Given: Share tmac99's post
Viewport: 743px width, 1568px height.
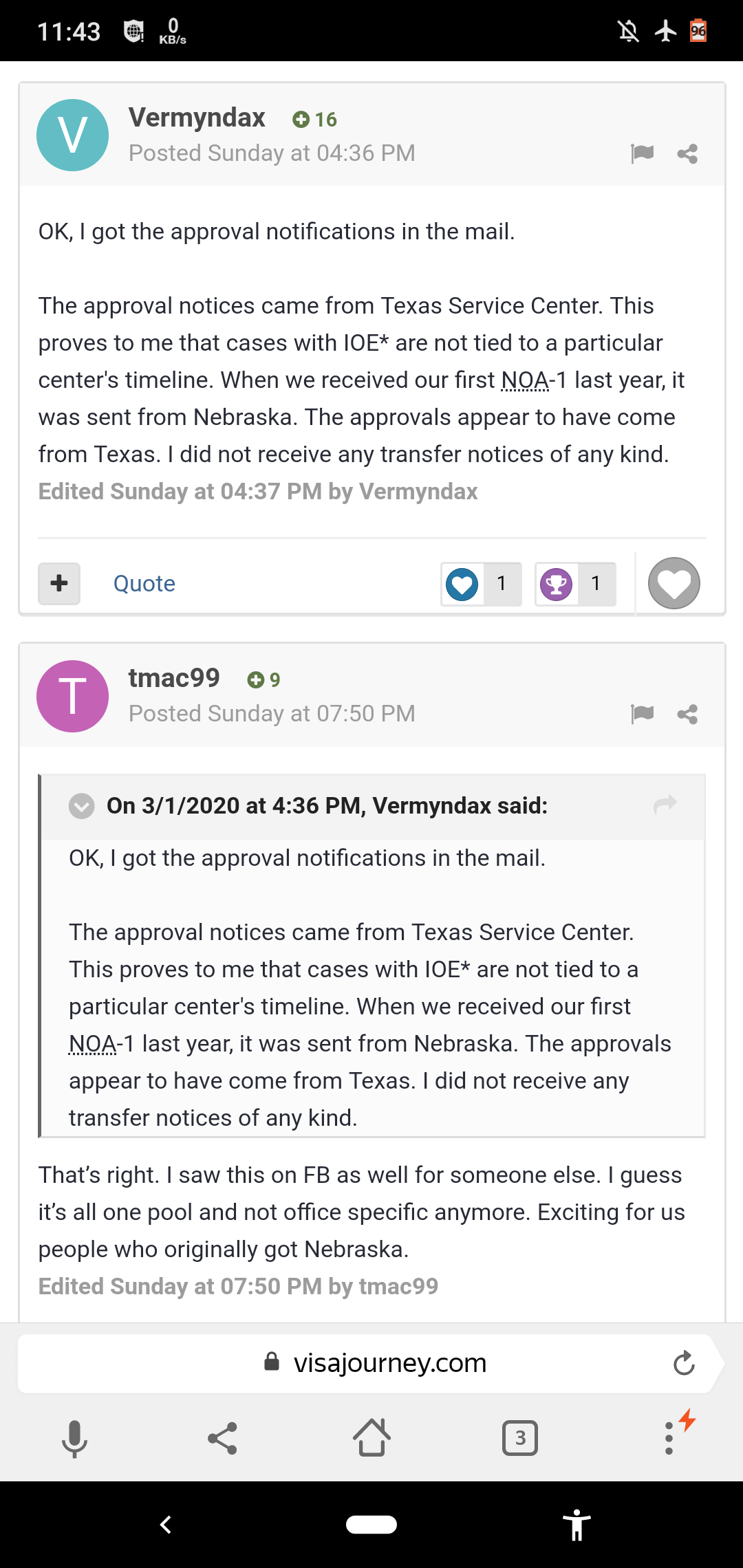Looking at the screenshot, I should pos(687,714).
